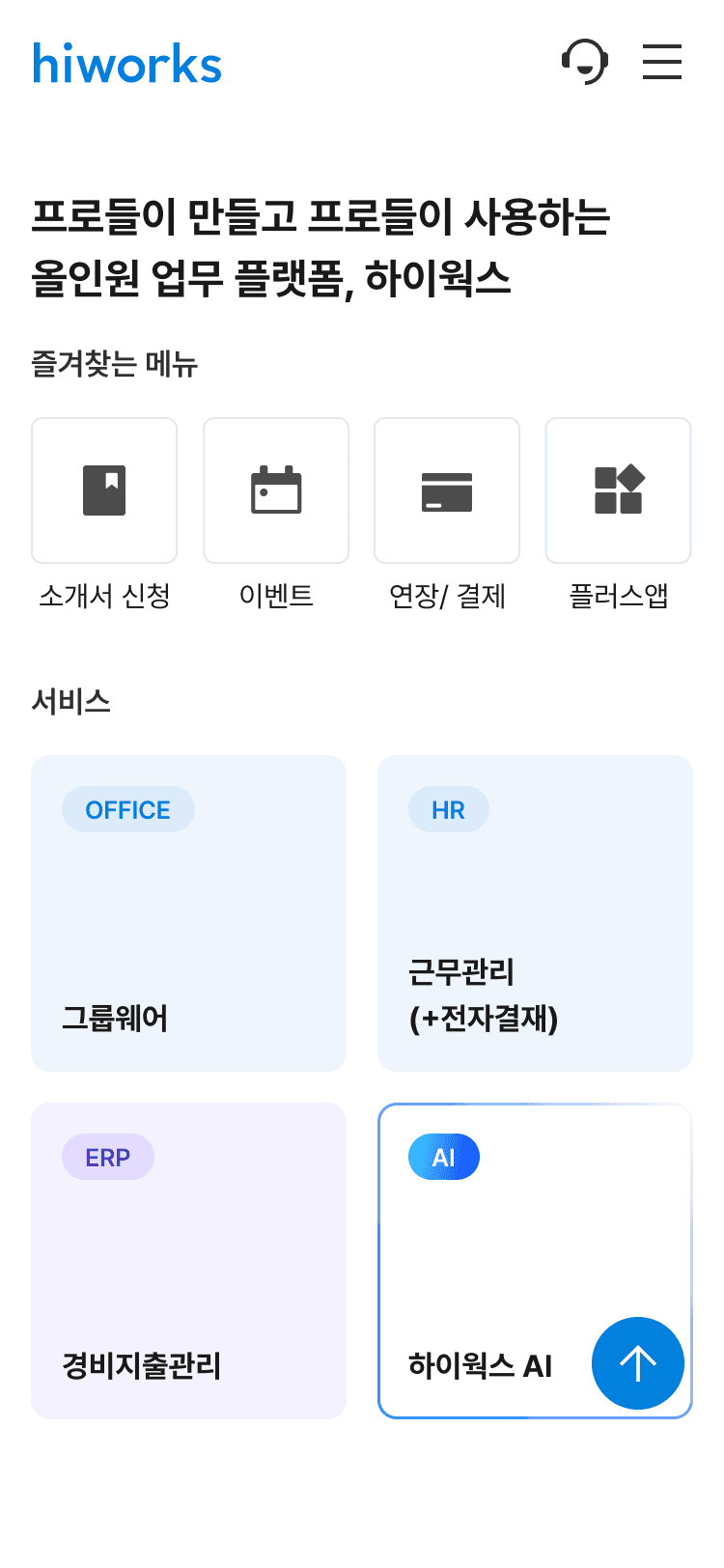Open 연장/ 결제 shortcut
724x1568 pixels.
(447, 490)
